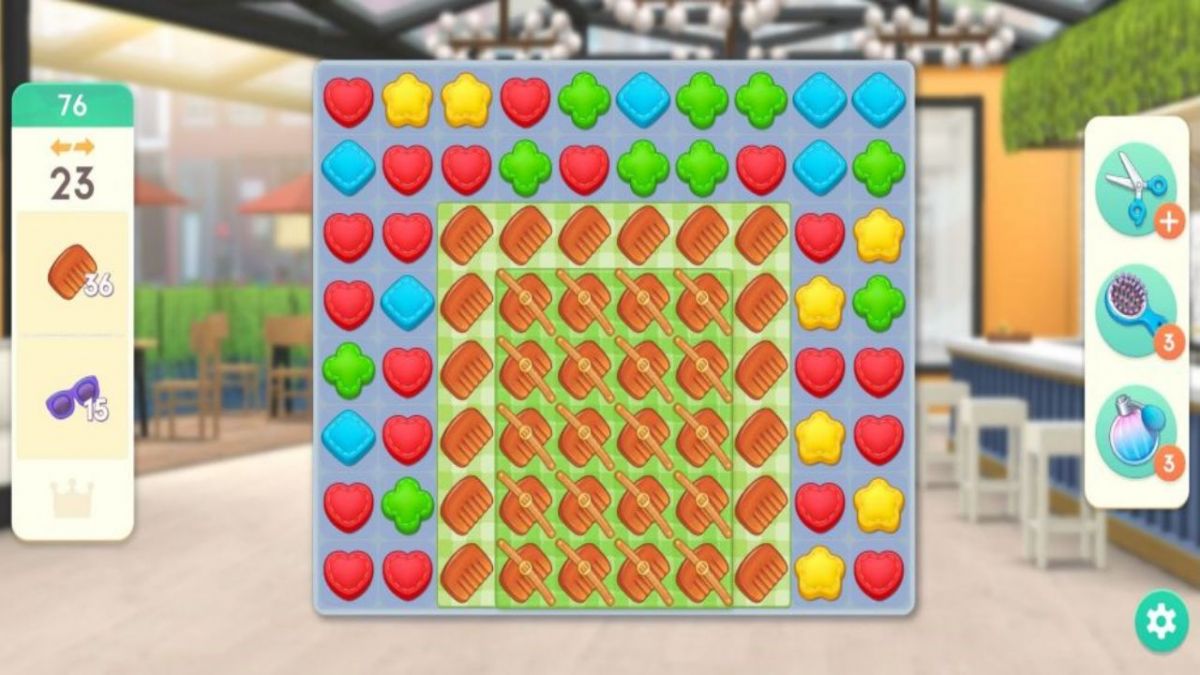1200x675 pixels.
Task: Activate the hairbrush booster
Action: tap(1135, 309)
